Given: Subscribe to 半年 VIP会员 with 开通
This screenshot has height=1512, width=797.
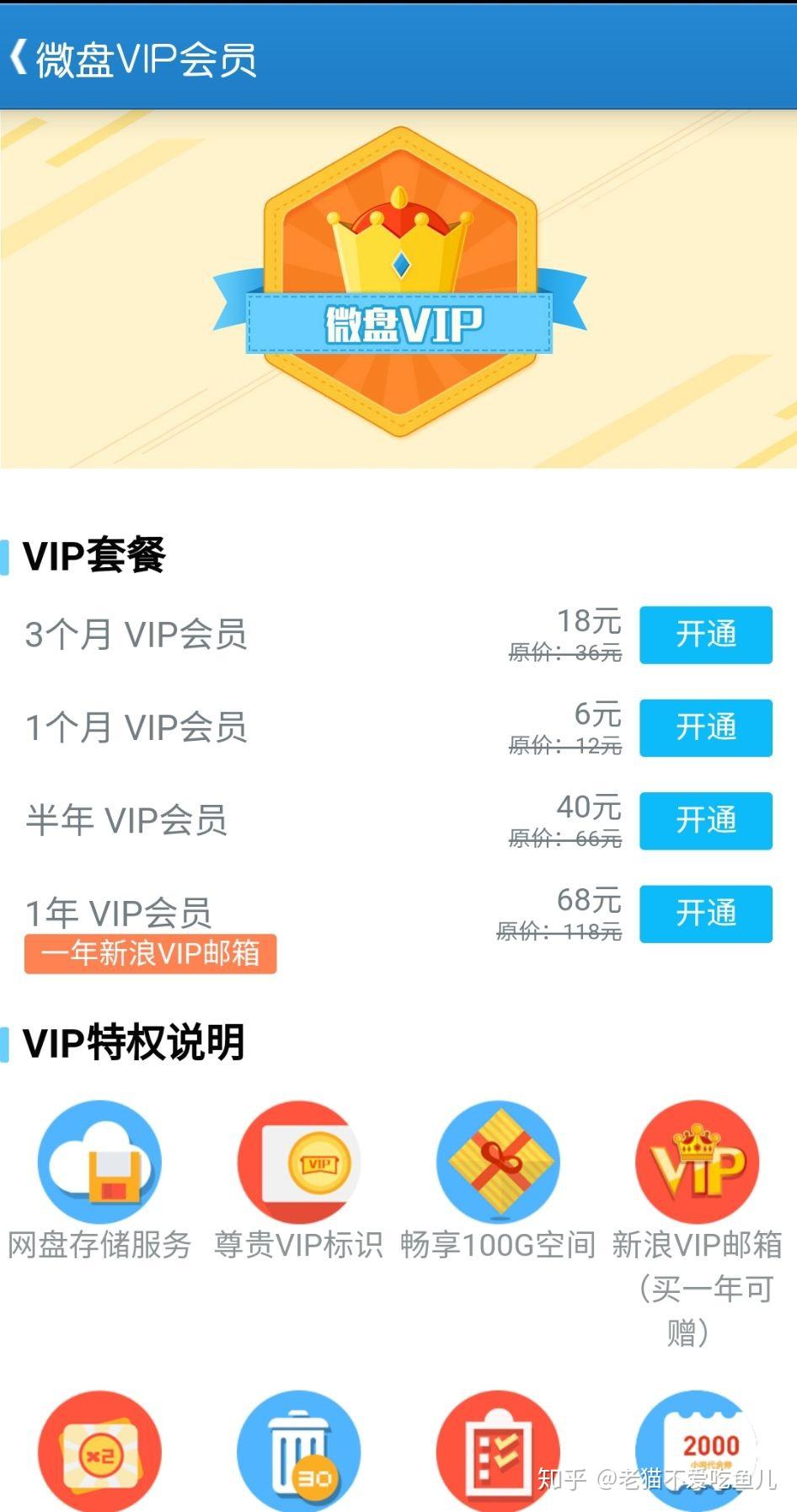Looking at the screenshot, I should [705, 820].
